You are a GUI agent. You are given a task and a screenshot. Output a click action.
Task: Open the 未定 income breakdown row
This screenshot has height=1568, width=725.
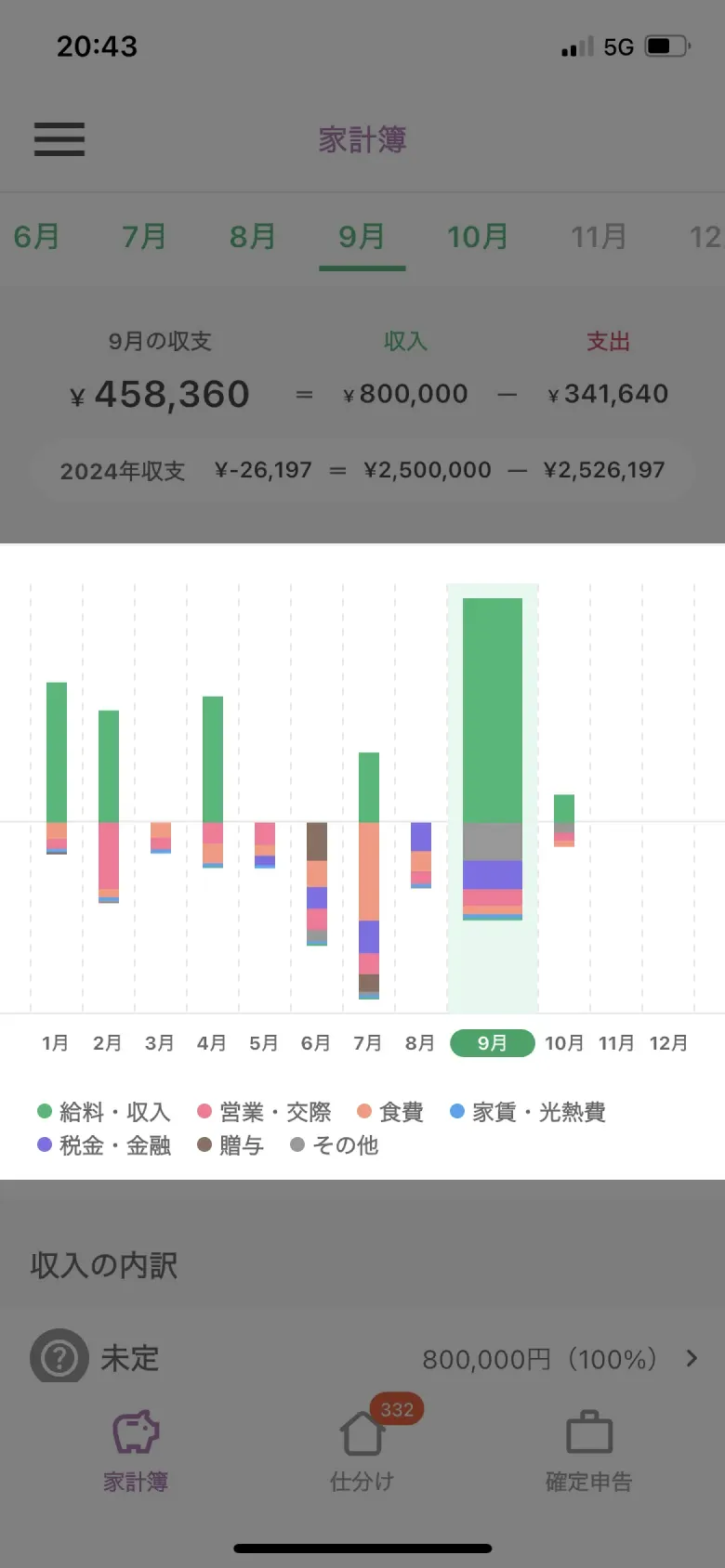362,1358
